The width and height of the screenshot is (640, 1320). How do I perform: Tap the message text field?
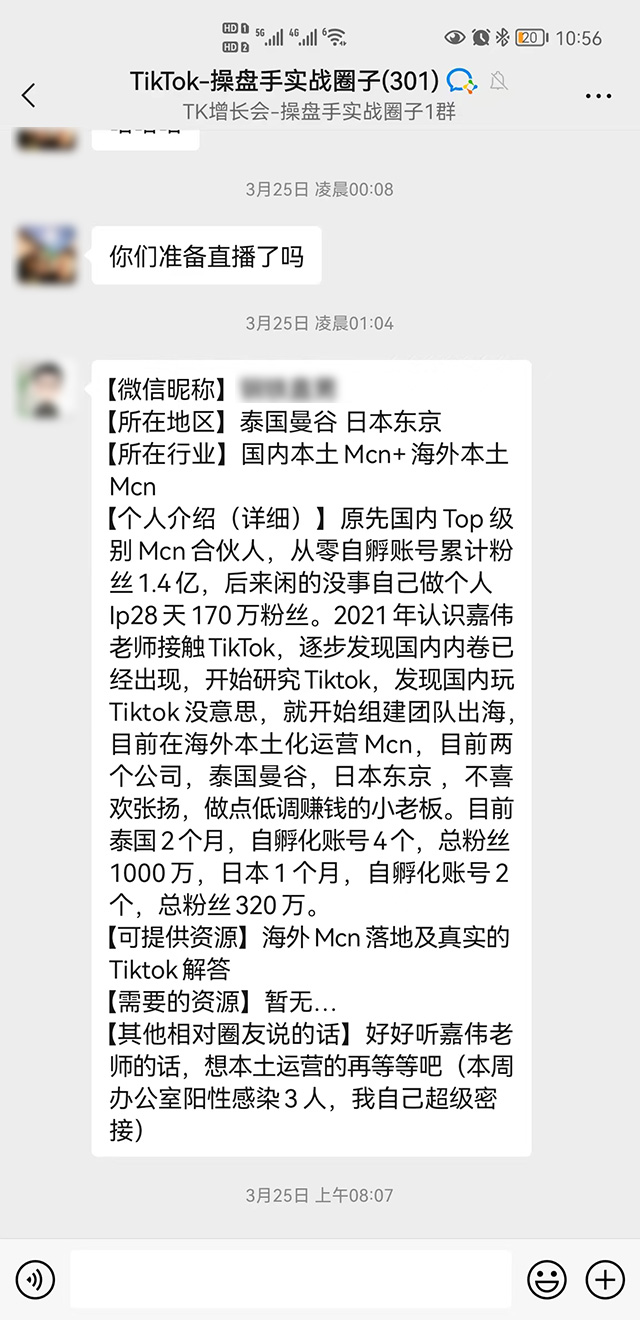pyautogui.click(x=290, y=1278)
